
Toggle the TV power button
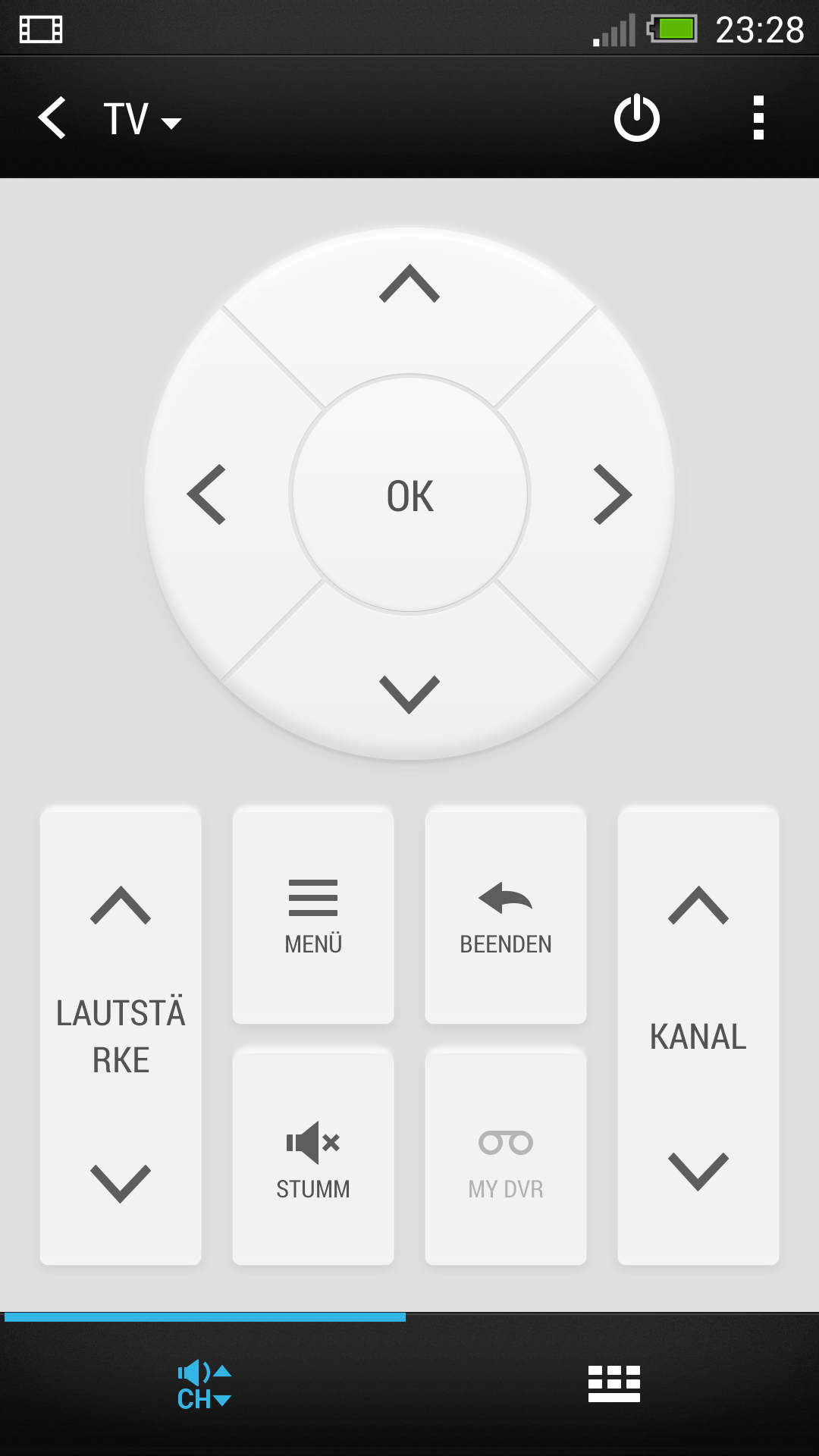click(637, 118)
